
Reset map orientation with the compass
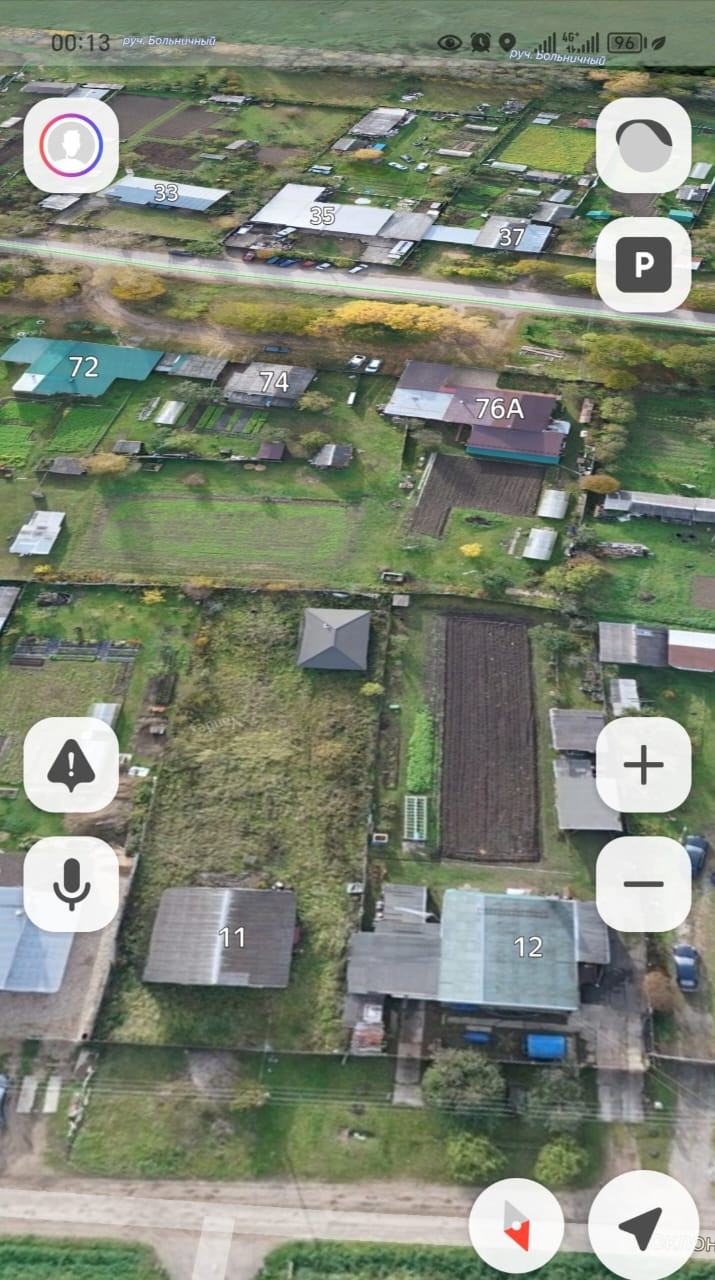click(516, 1225)
